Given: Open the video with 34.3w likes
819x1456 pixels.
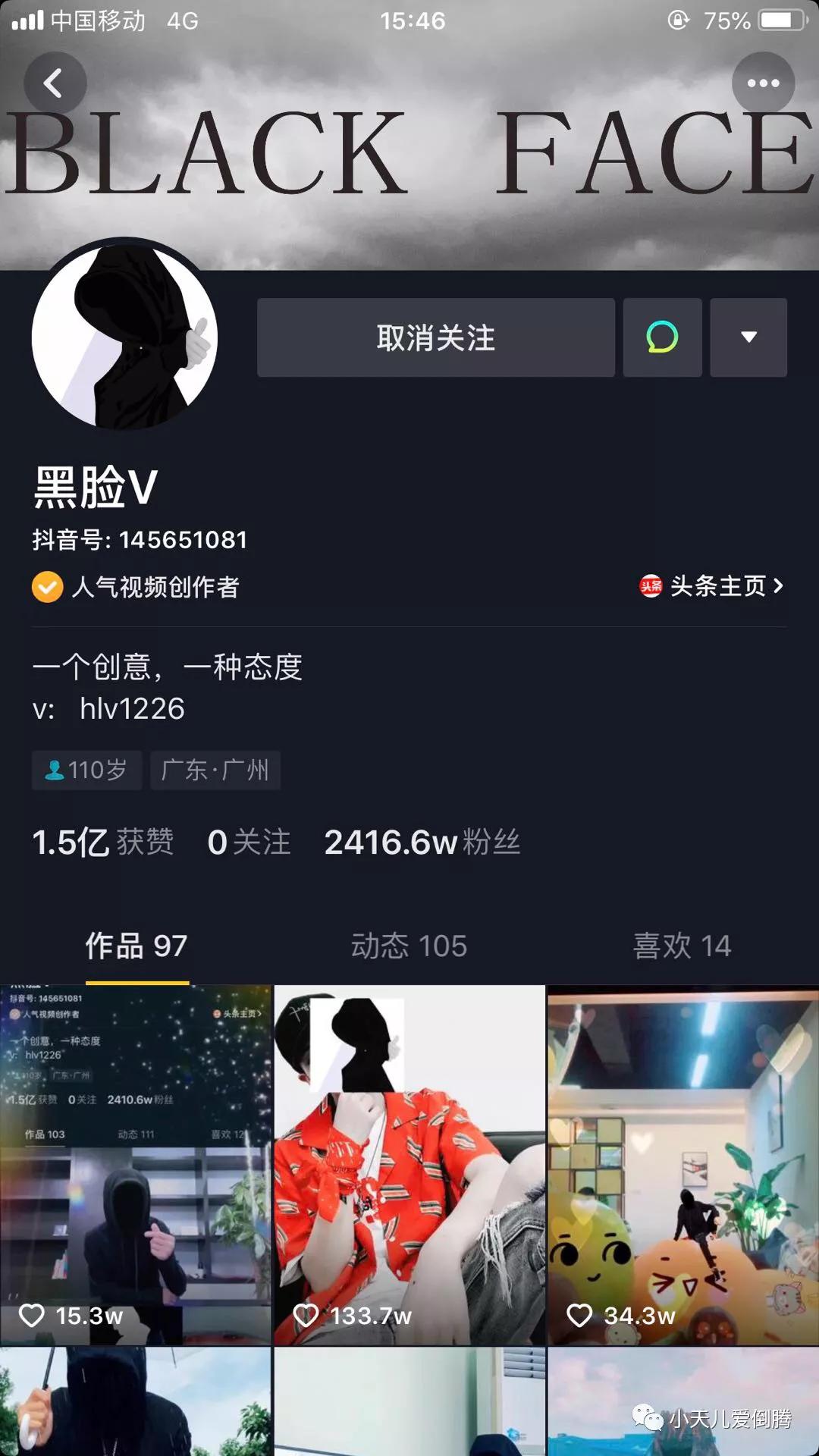Looking at the screenshot, I should pyautogui.click(x=683, y=1165).
